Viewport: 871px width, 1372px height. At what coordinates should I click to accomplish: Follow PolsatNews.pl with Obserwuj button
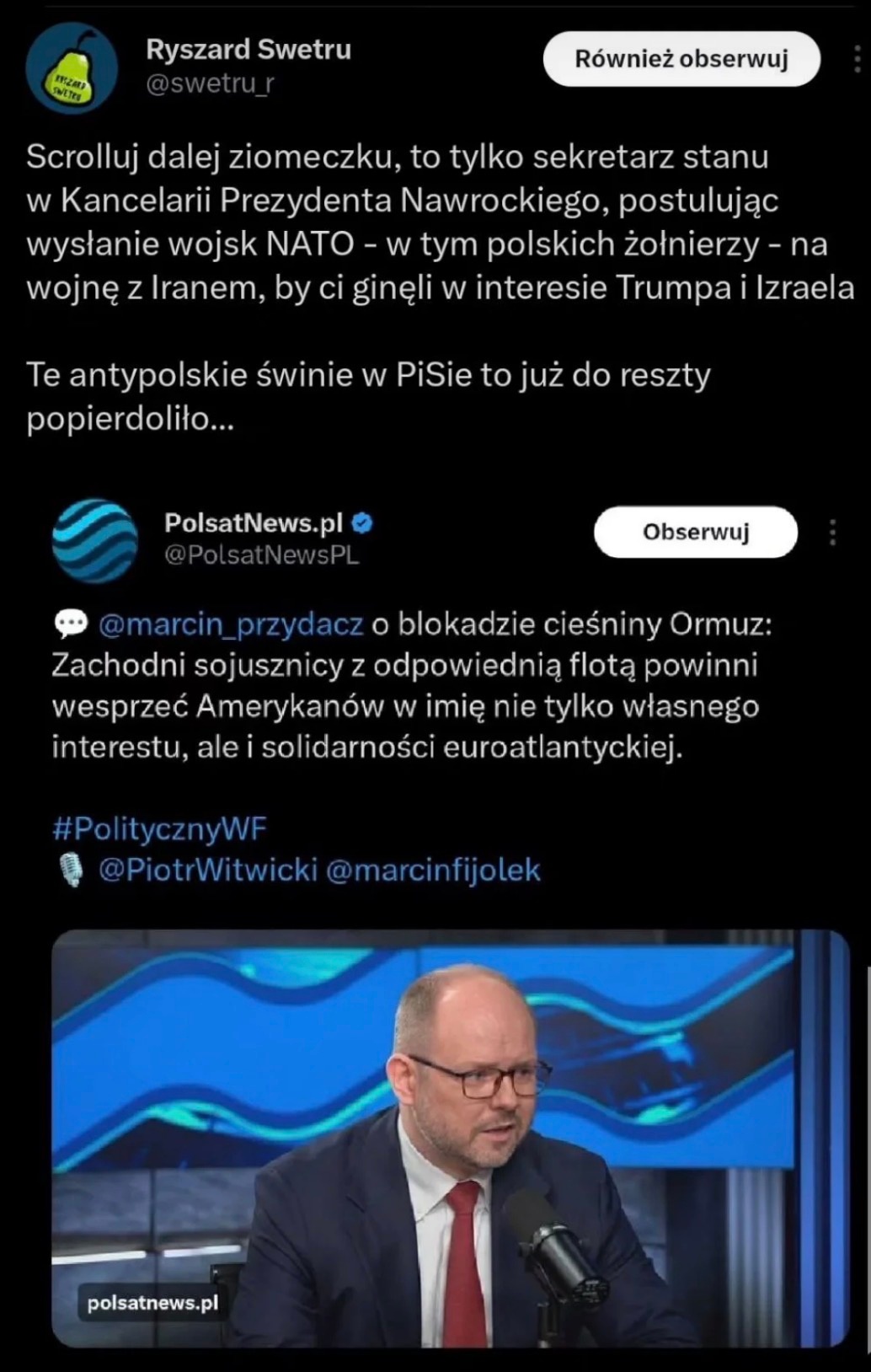click(695, 532)
